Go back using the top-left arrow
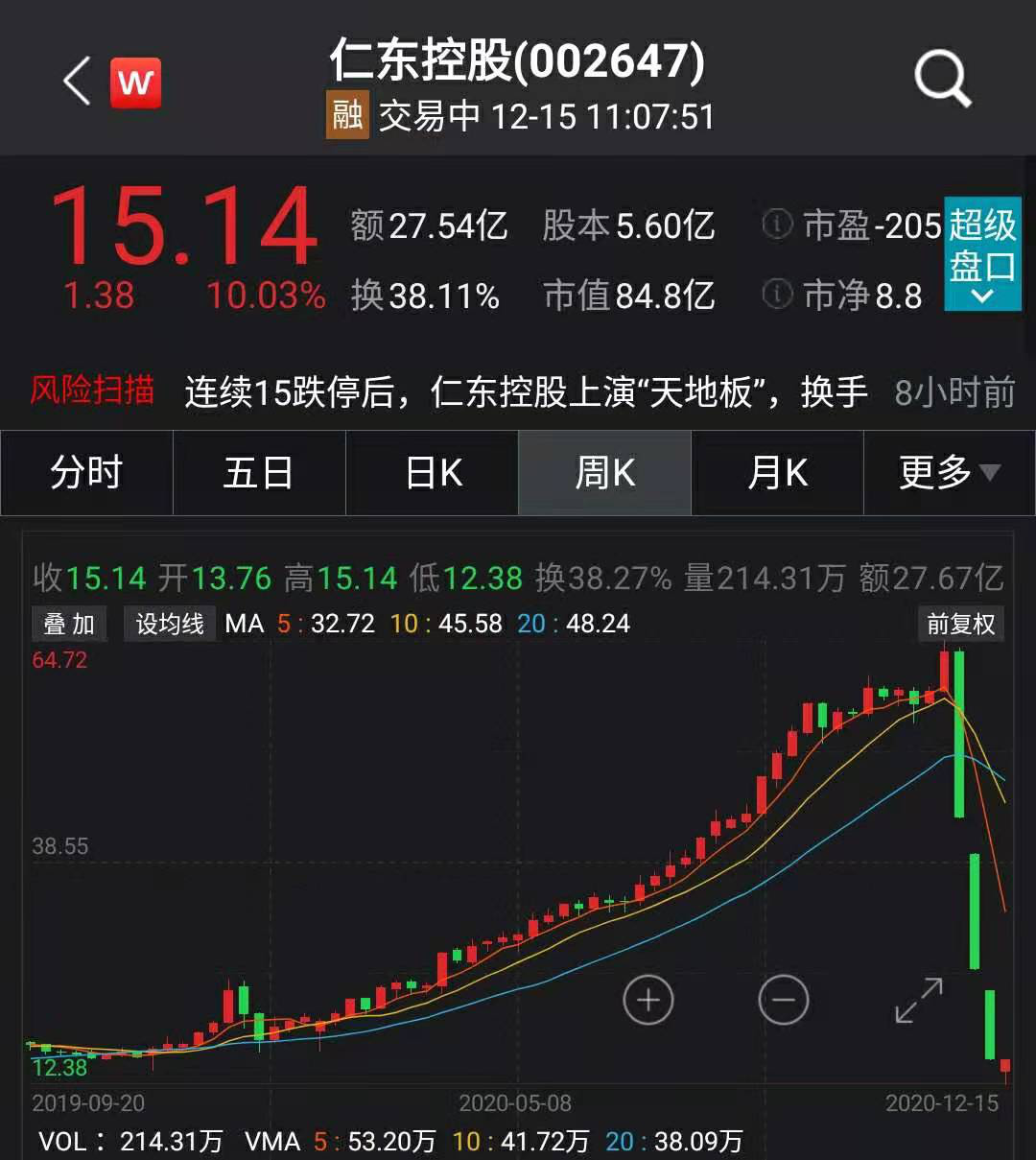 coord(77,81)
